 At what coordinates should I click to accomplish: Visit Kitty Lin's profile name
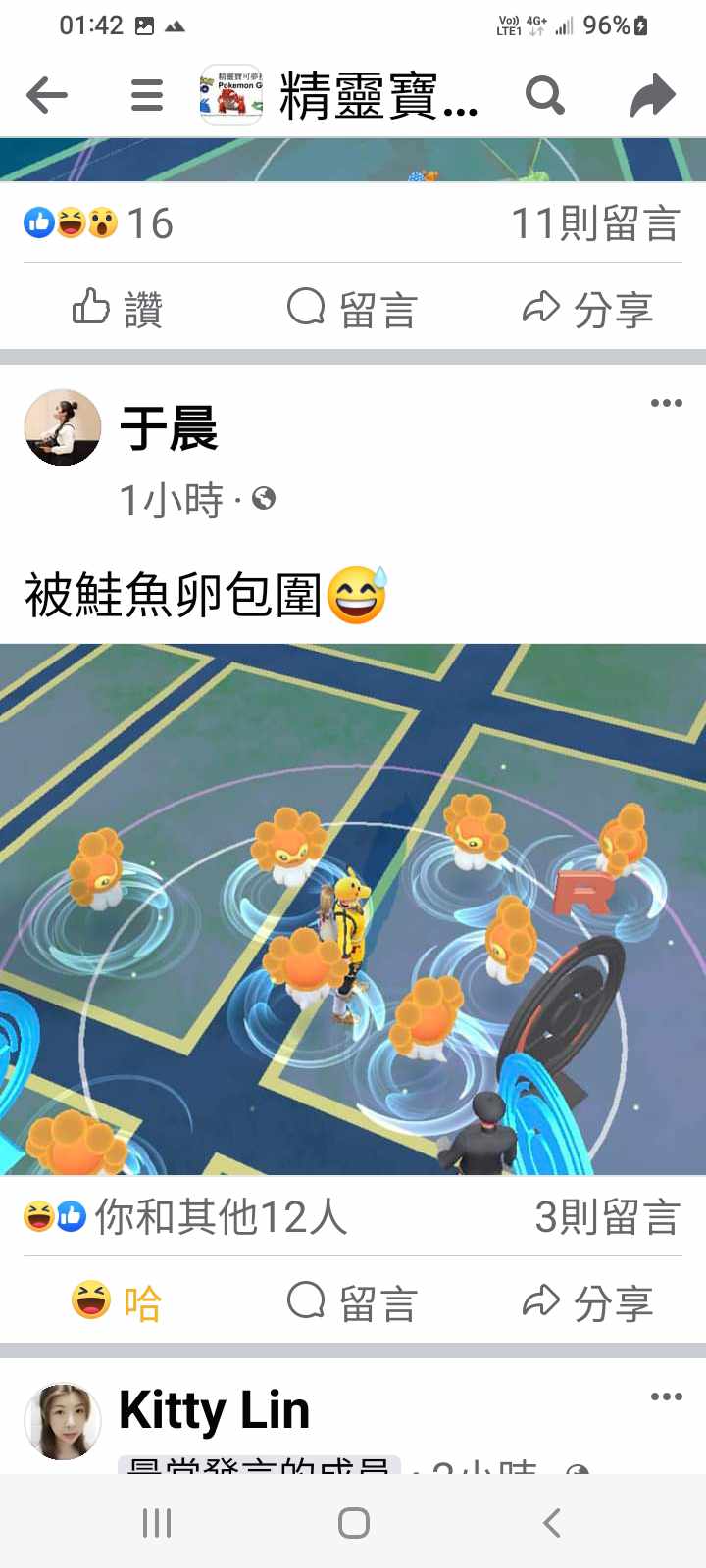214,1411
